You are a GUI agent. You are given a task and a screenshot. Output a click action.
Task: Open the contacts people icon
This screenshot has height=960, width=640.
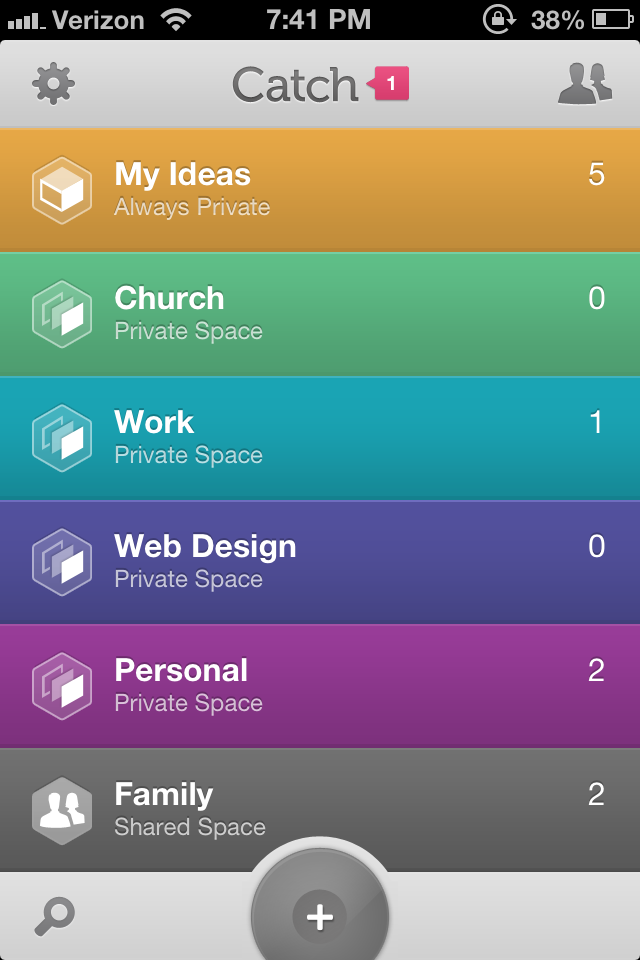[584, 84]
